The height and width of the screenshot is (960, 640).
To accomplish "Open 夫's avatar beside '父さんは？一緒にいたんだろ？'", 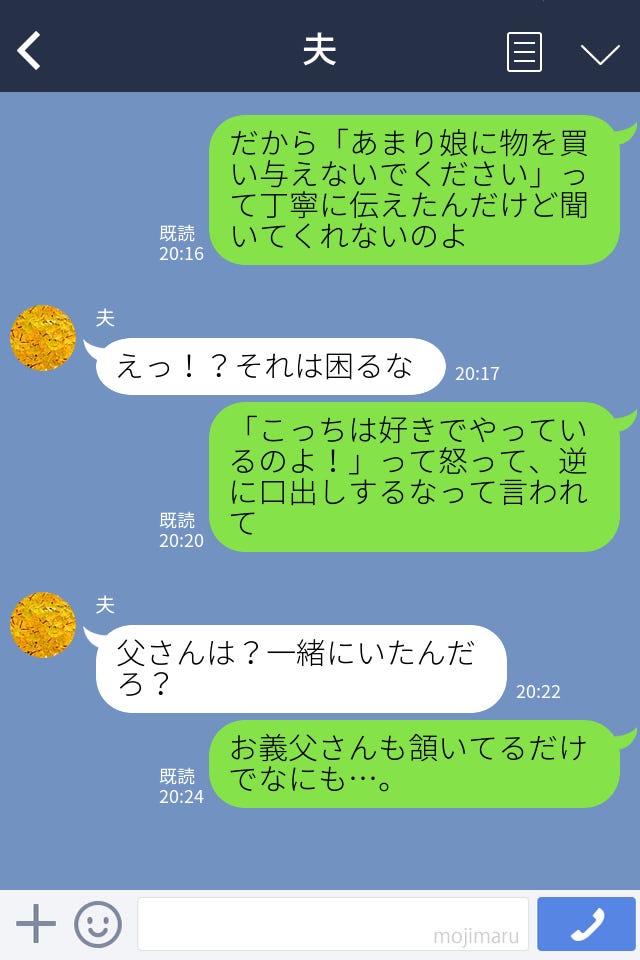I will (43, 625).
